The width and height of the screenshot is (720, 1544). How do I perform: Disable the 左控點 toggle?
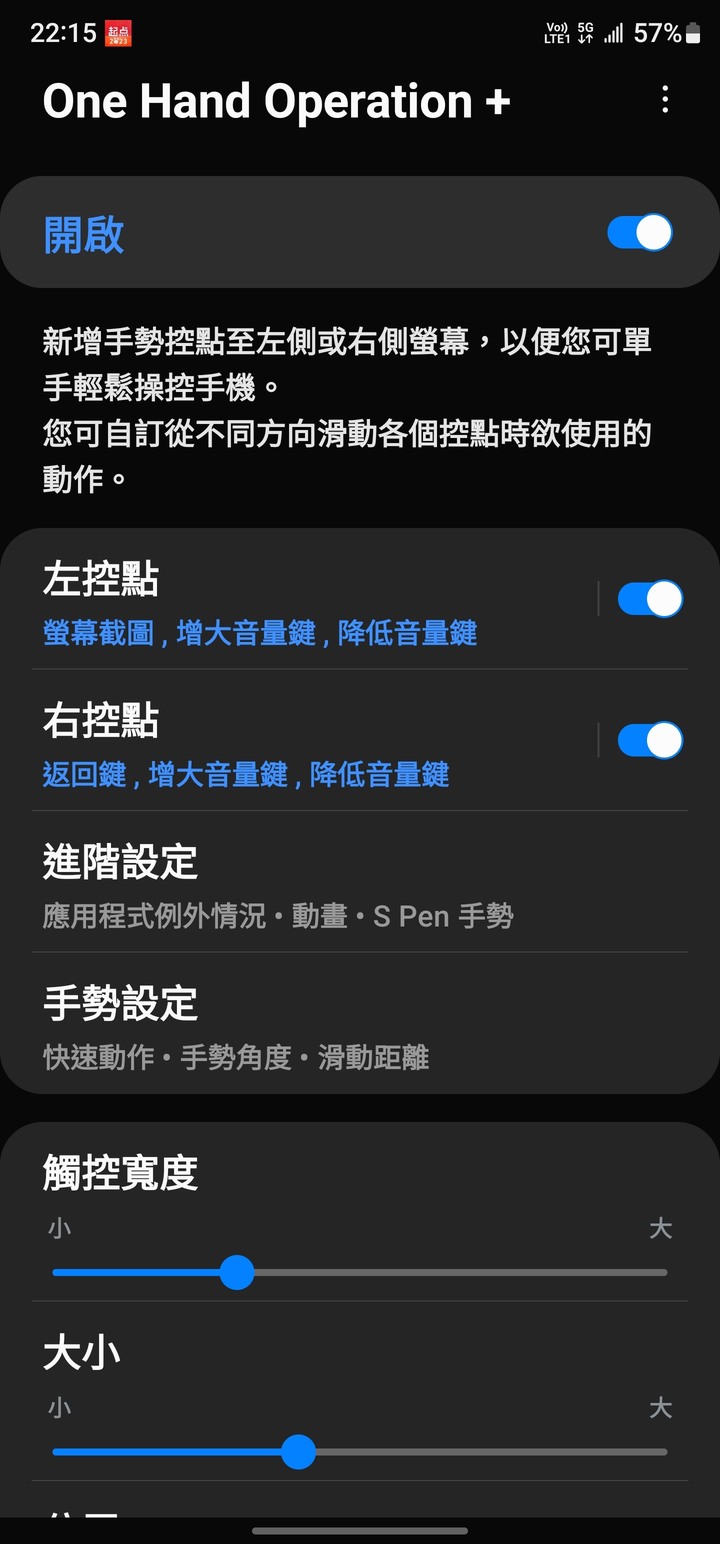coord(650,599)
